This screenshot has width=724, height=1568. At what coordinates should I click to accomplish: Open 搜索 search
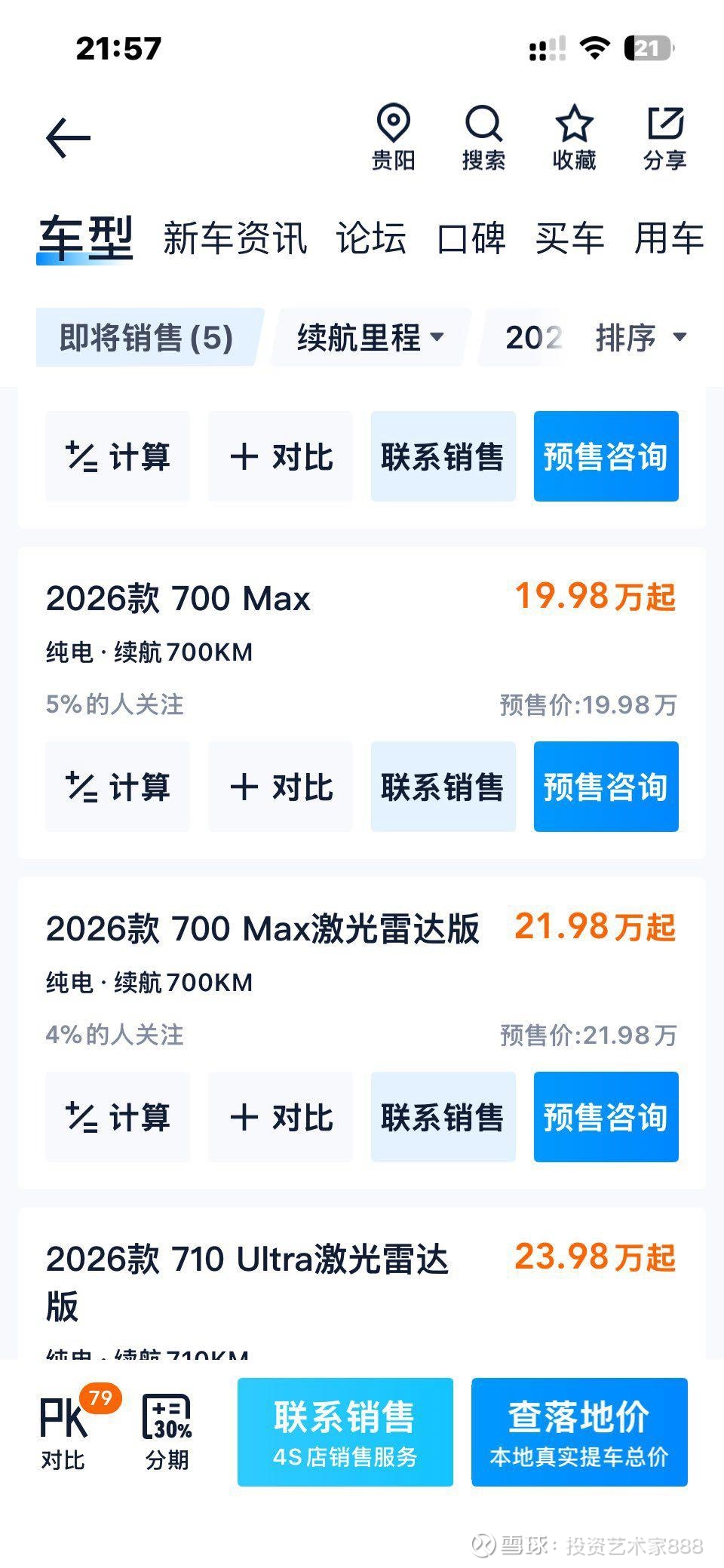pyautogui.click(x=483, y=138)
